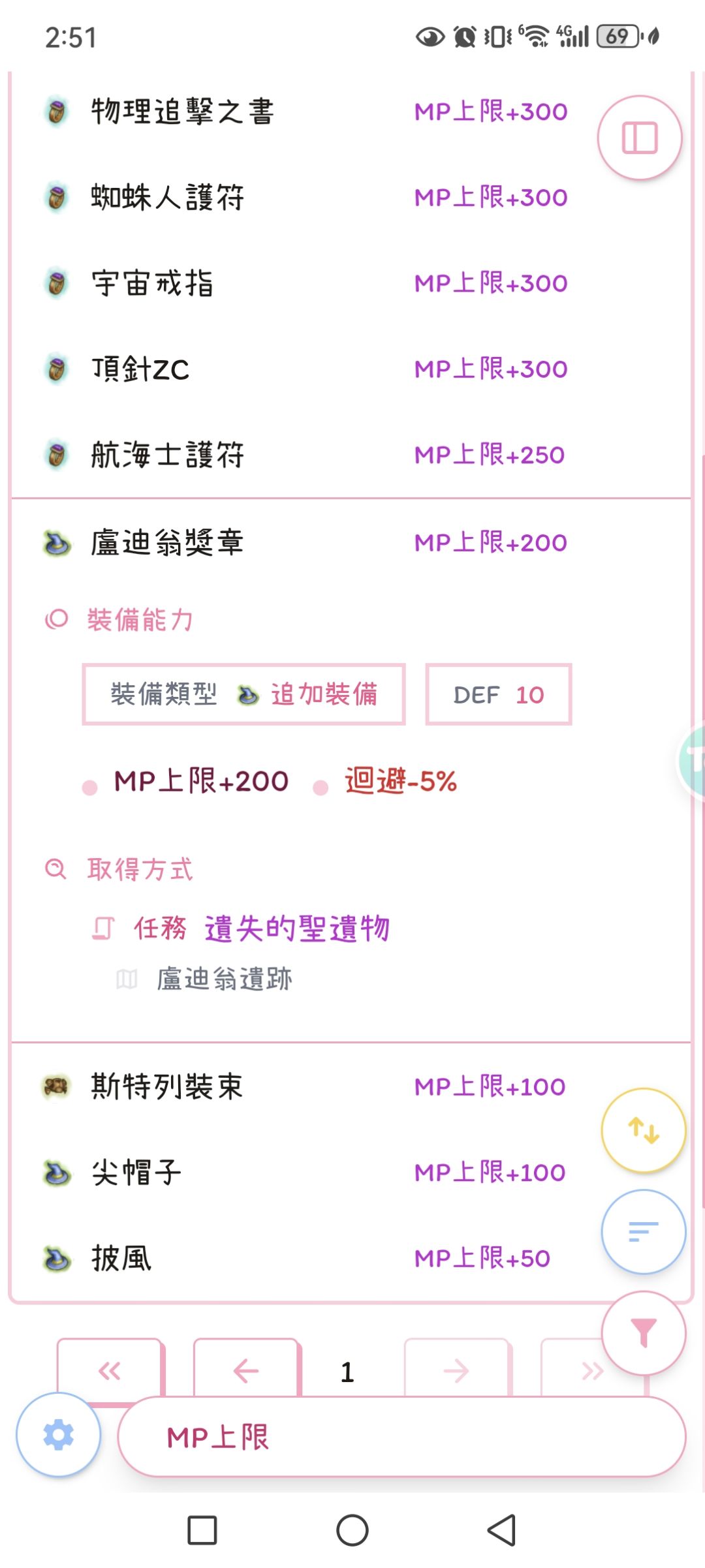Tap the quest scroll icon next to 任務
Viewport: 705px width, 1568px height.
click(x=103, y=927)
